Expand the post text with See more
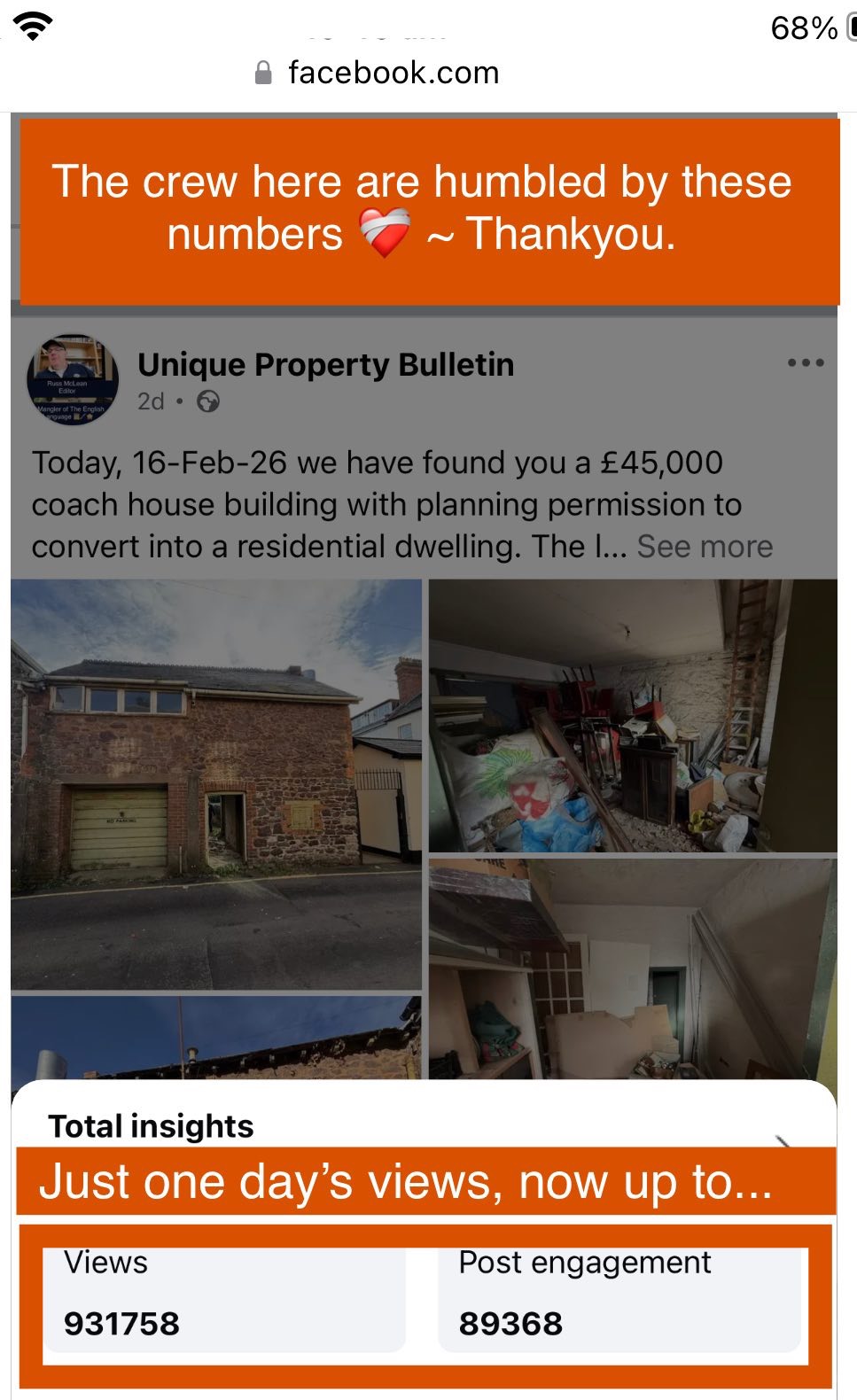857x1400 pixels. tap(705, 547)
